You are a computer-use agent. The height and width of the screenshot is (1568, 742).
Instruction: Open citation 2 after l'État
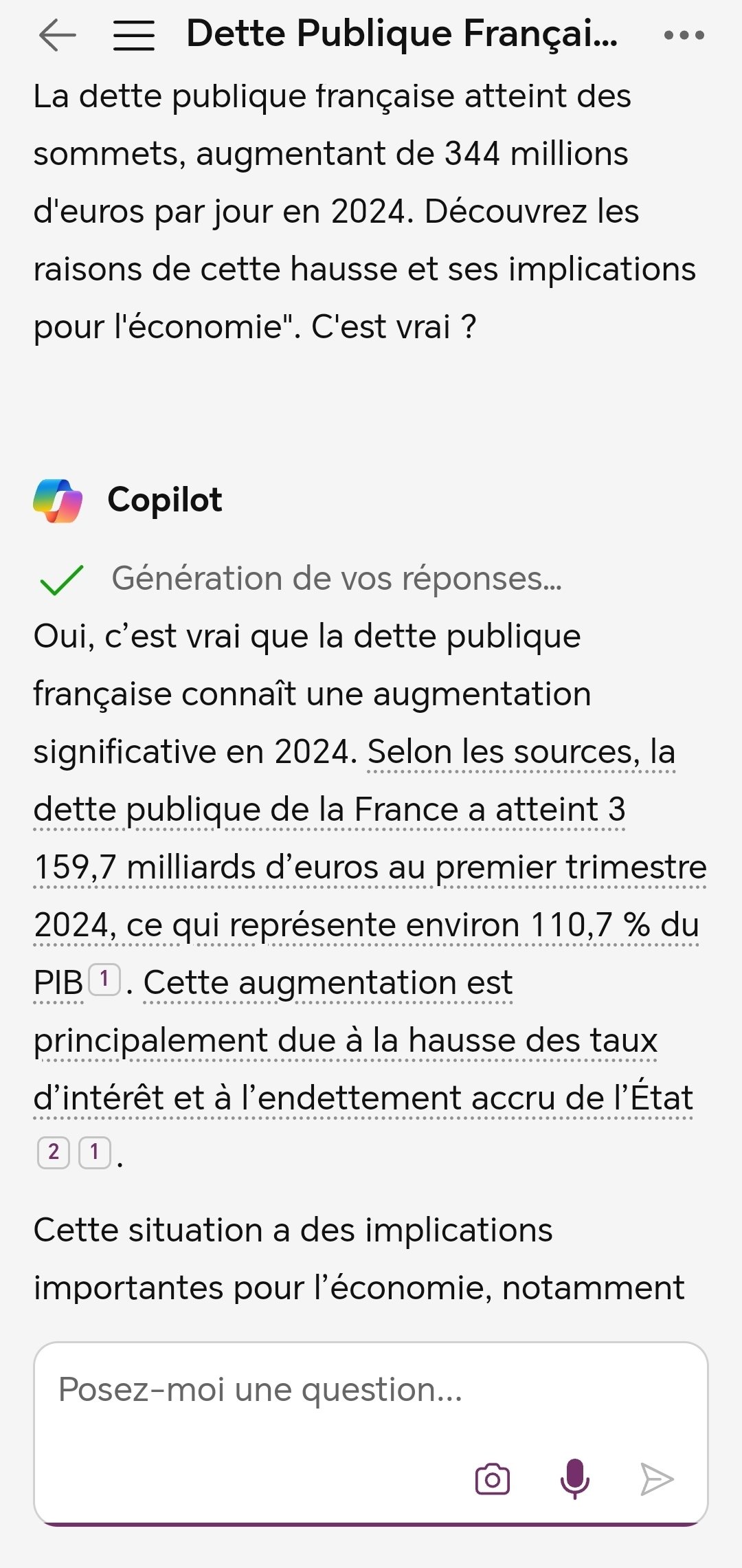[x=54, y=1152]
